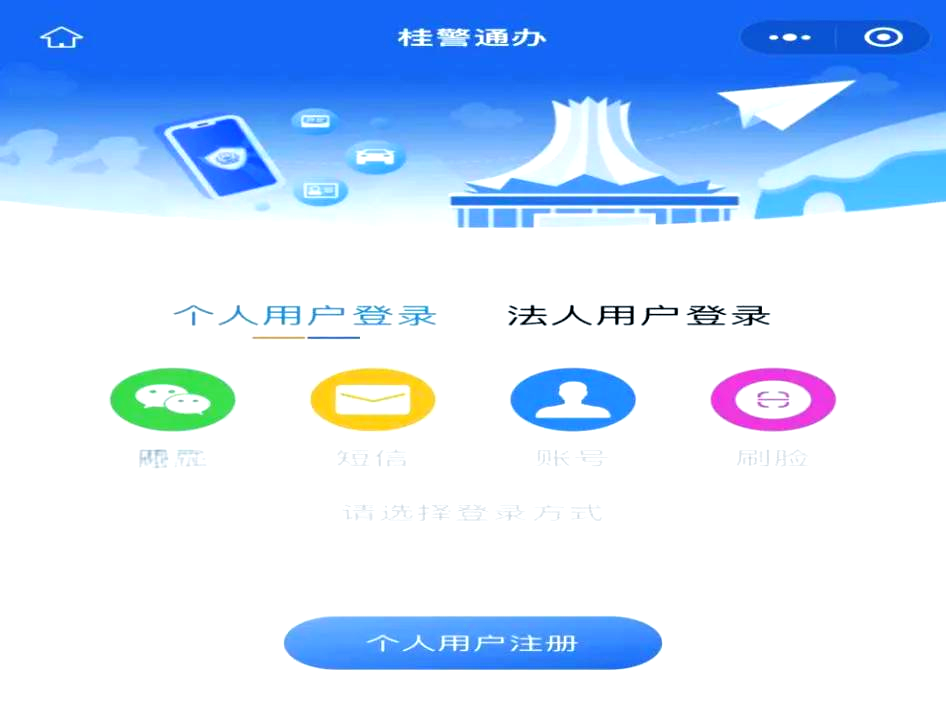This screenshot has height=708, width=946.
Task: Choose 短信 SMS login method
Action: point(372,400)
